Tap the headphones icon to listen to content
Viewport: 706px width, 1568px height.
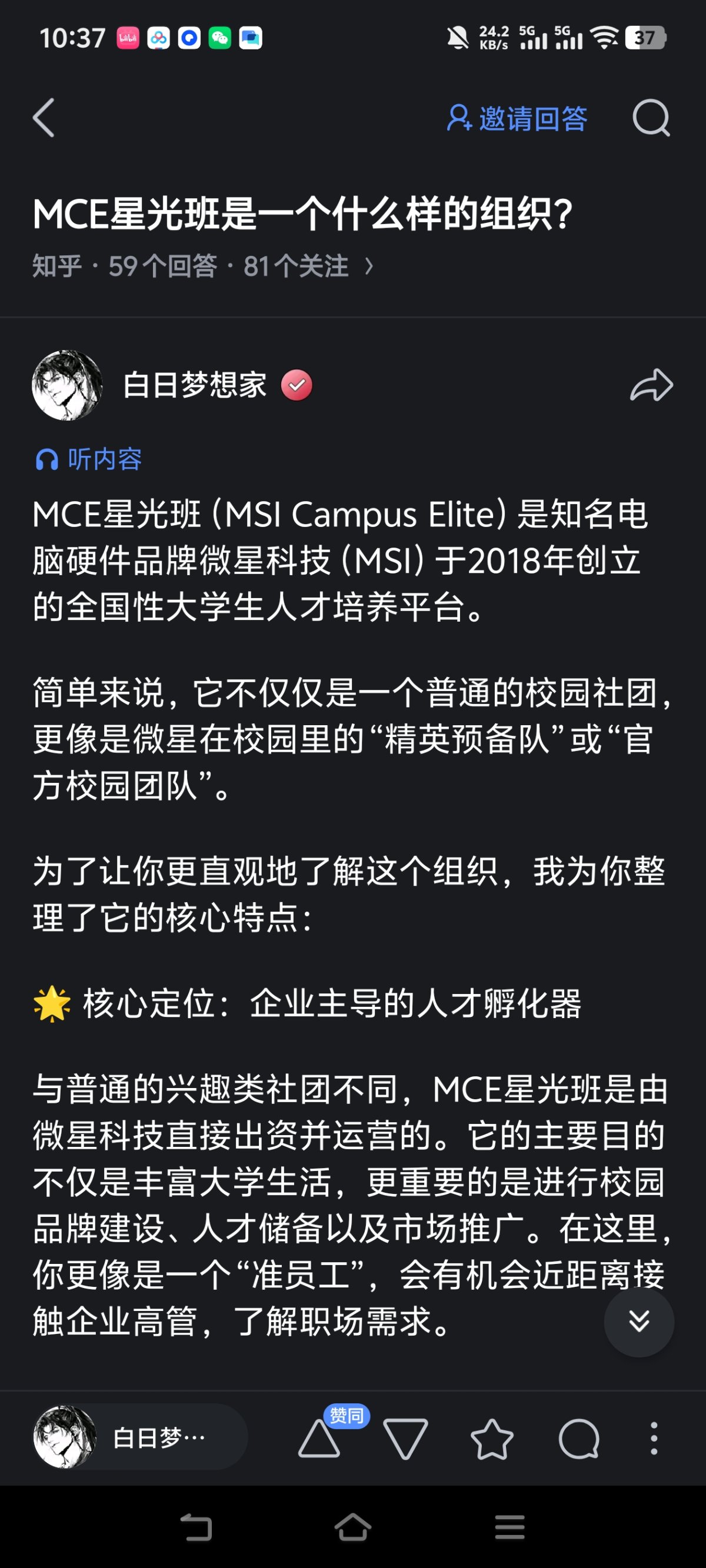coord(48,459)
